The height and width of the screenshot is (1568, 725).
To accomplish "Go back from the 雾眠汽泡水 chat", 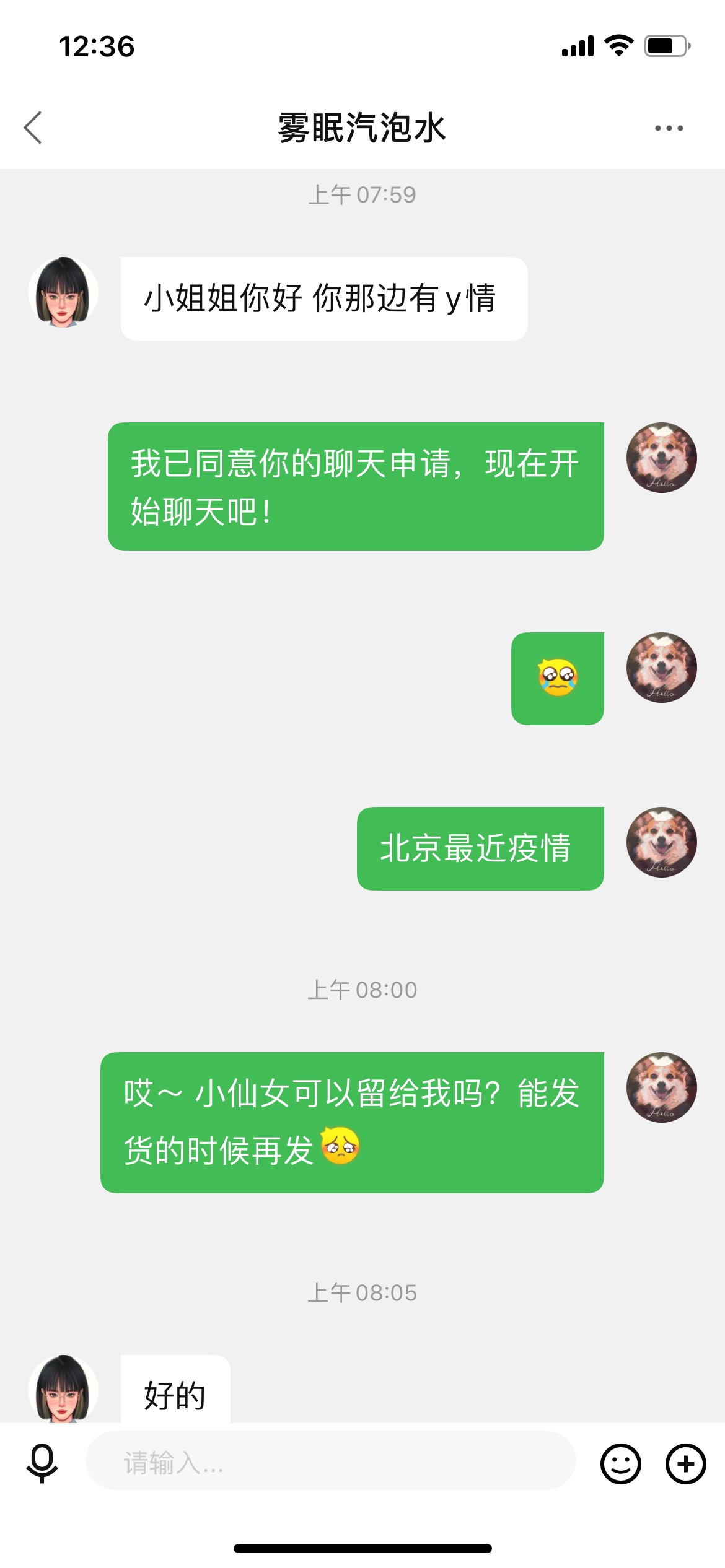I will (33, 128).
